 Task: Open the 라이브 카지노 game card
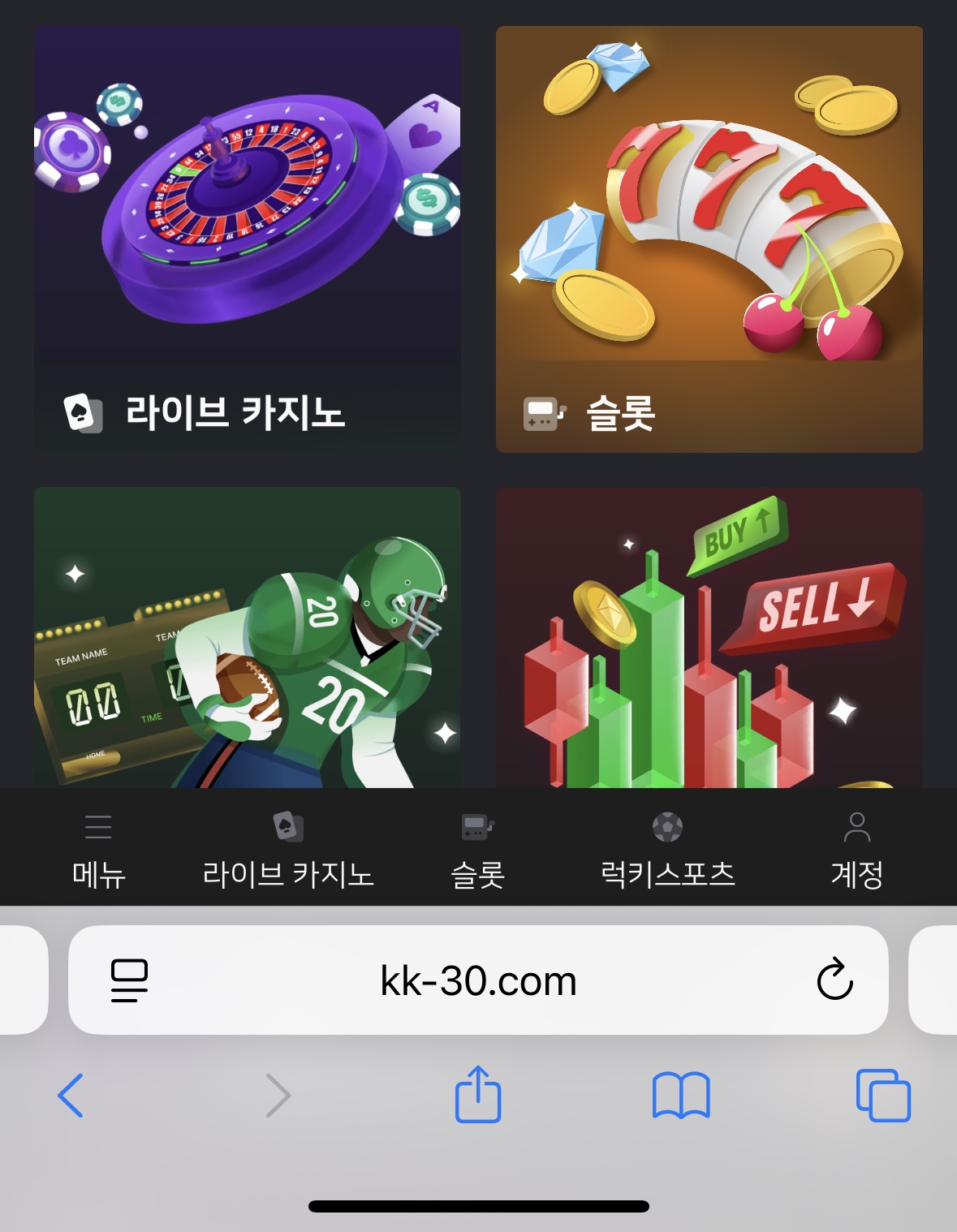click(x=248, y=239)
